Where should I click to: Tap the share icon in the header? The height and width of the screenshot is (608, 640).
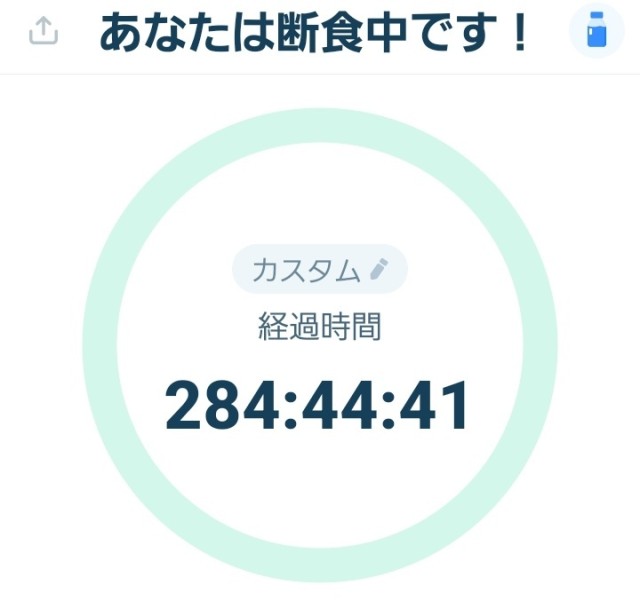point(43,32)
